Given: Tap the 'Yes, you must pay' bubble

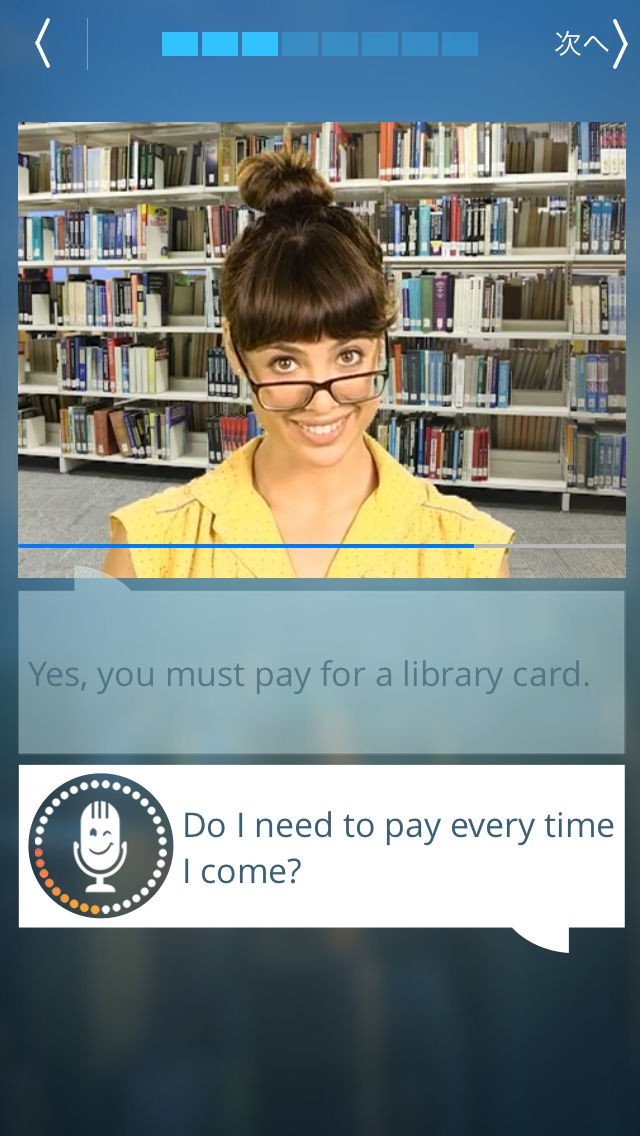Looking at the screenshot, I should (x=321, y=673).
